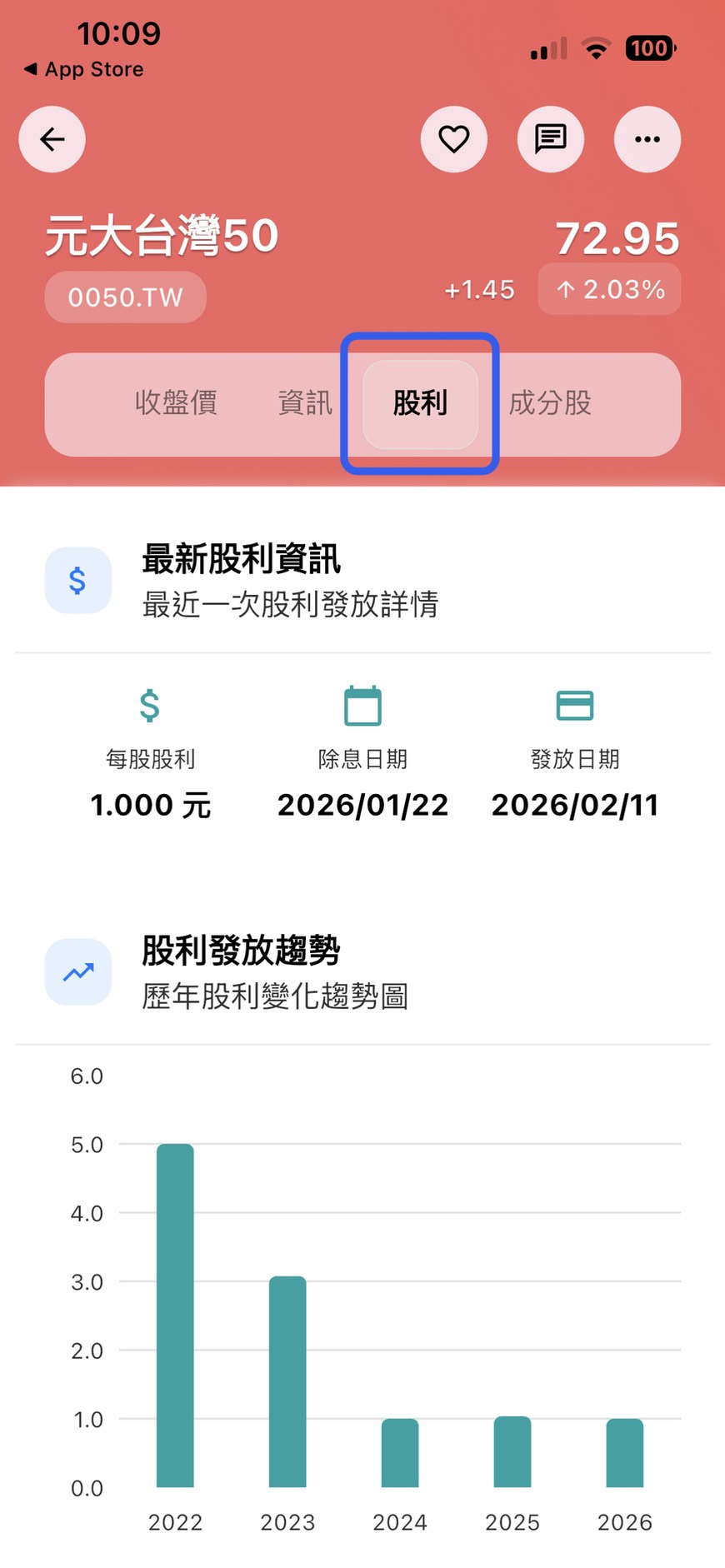This screenshot has height=1568, width=725.
Task: Open the comments icon
Action: click(x=550, y=139)
